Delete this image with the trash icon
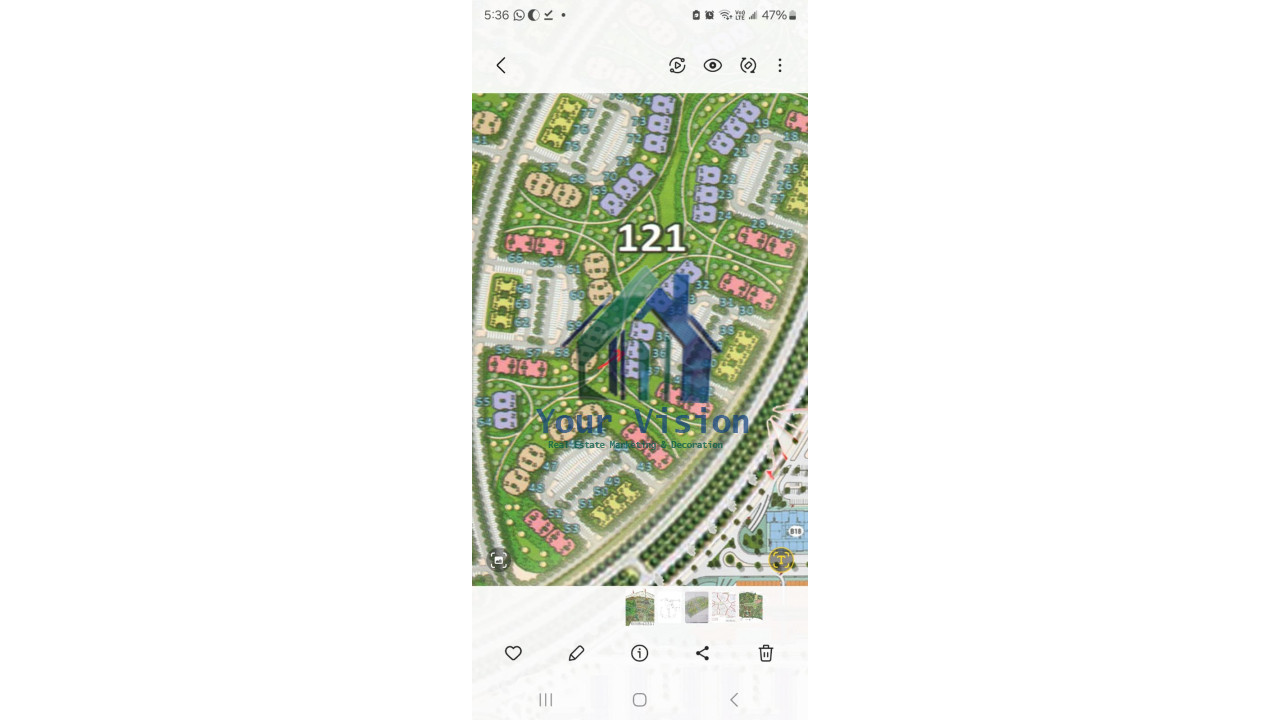Image resolution: width=1280 pixels, height=720 pixels. pos(766,653)
